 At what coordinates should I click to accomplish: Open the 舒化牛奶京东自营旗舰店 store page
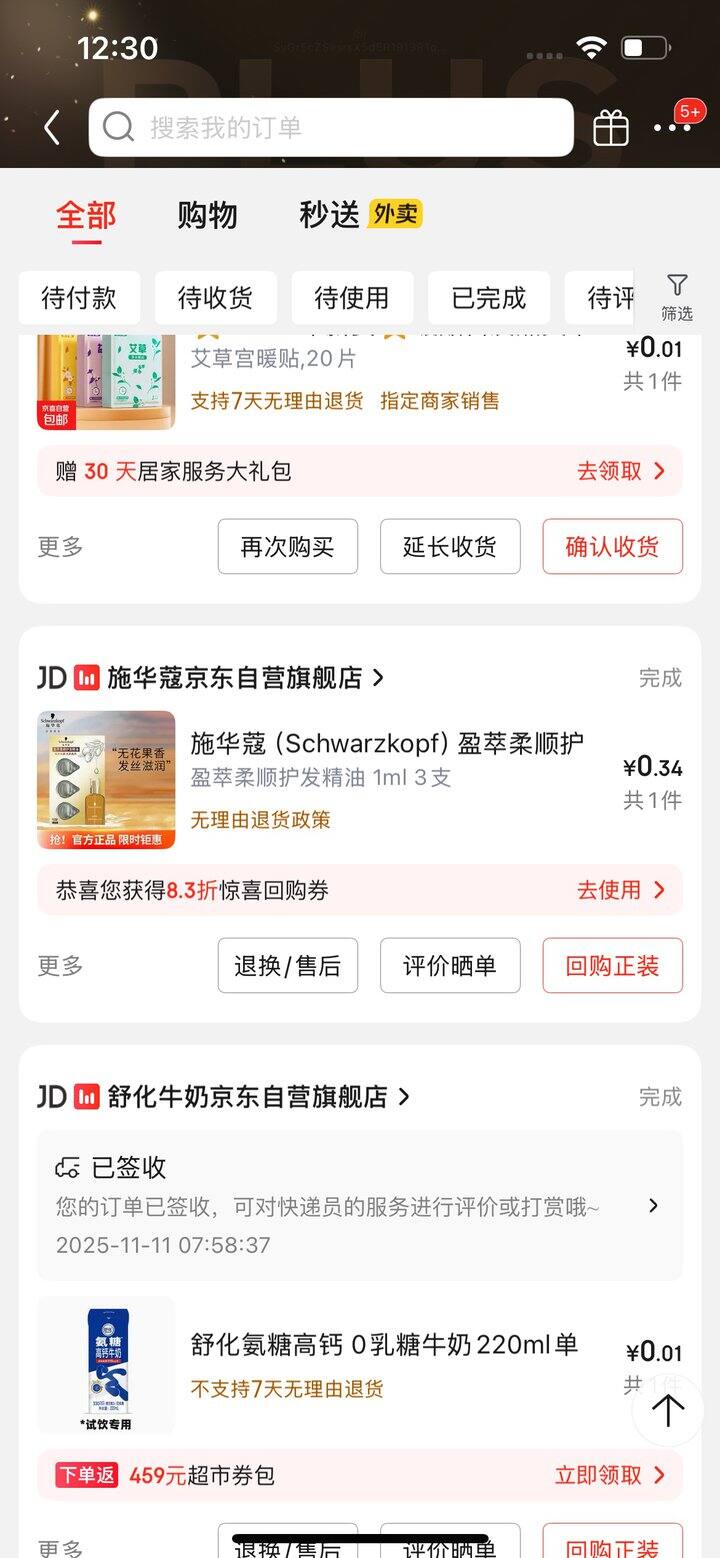(247, 1097)
